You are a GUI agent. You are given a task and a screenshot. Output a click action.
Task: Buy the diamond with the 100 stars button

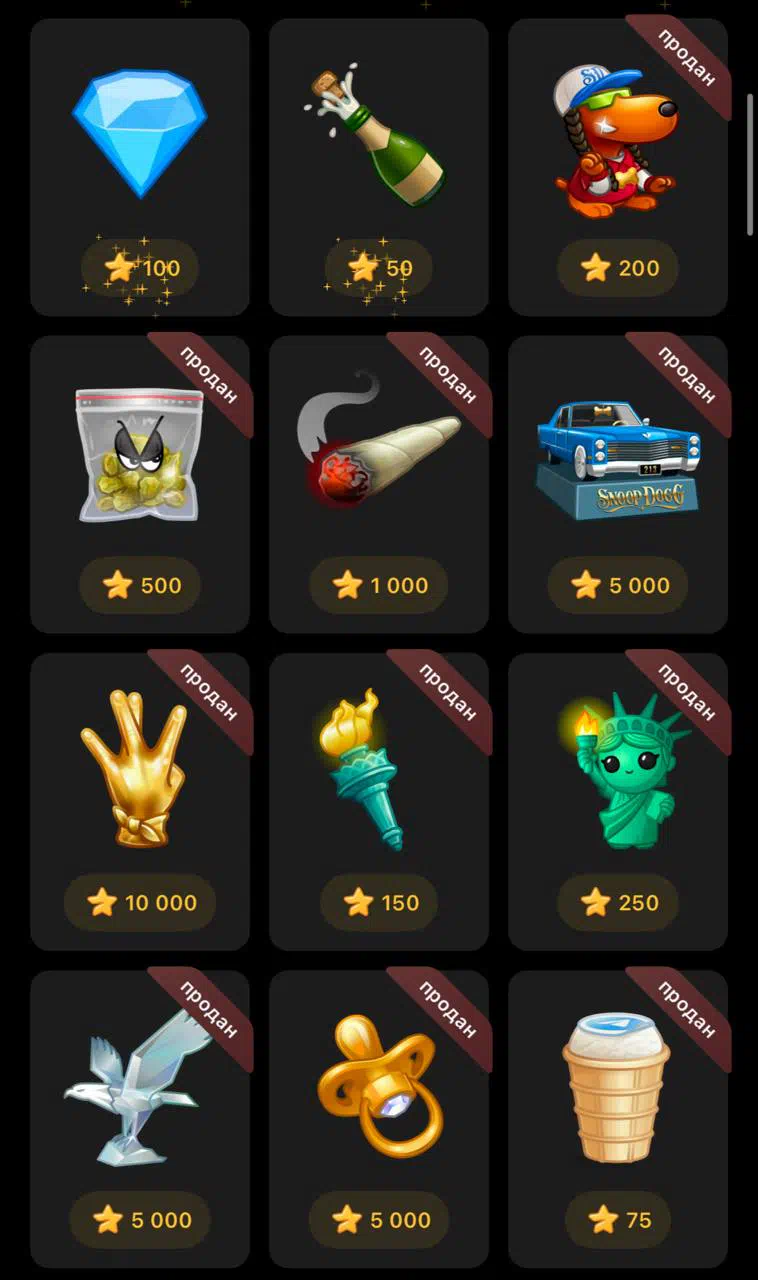[140, 268]
